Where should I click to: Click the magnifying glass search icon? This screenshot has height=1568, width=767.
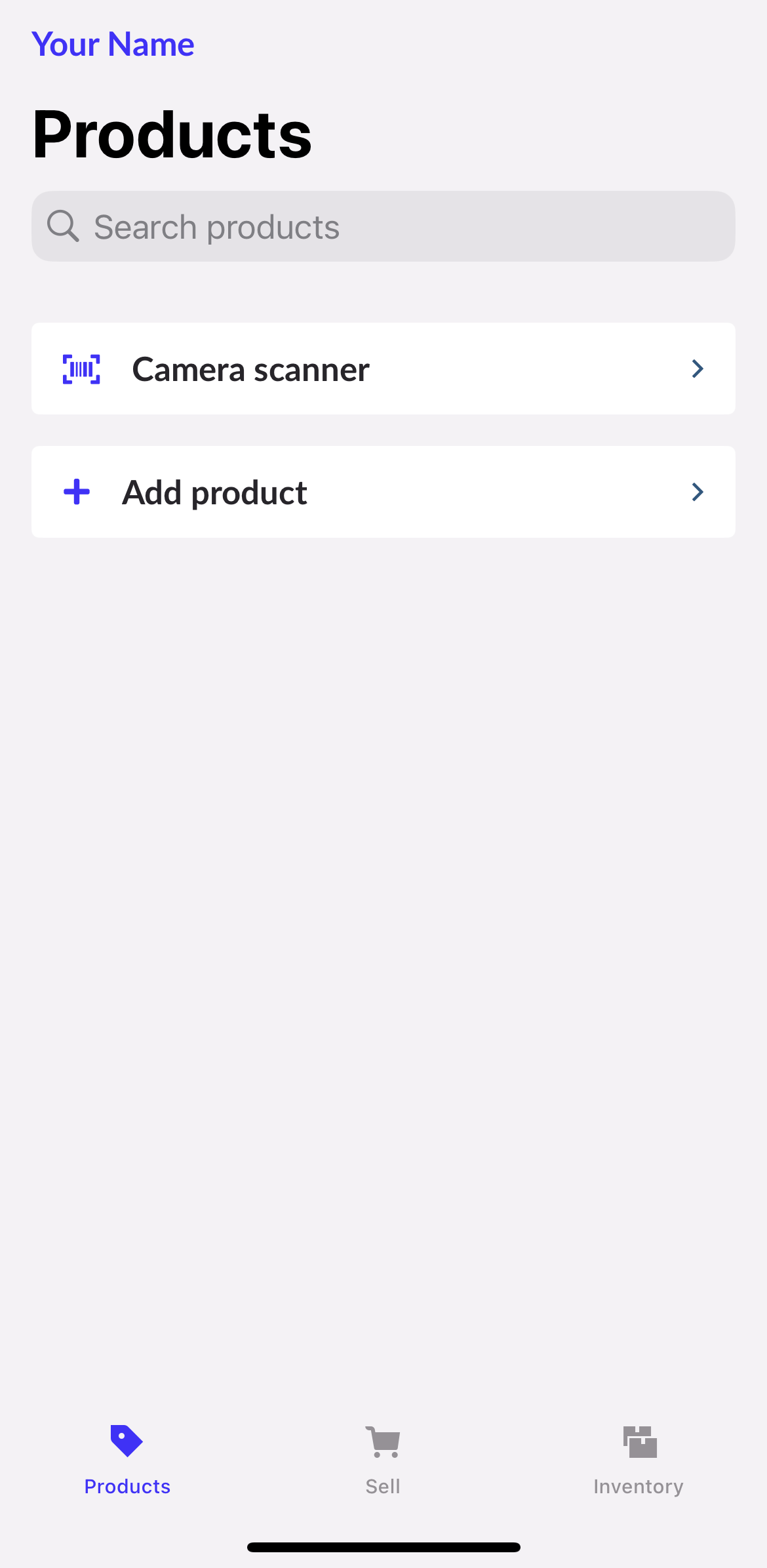[64, 226]
